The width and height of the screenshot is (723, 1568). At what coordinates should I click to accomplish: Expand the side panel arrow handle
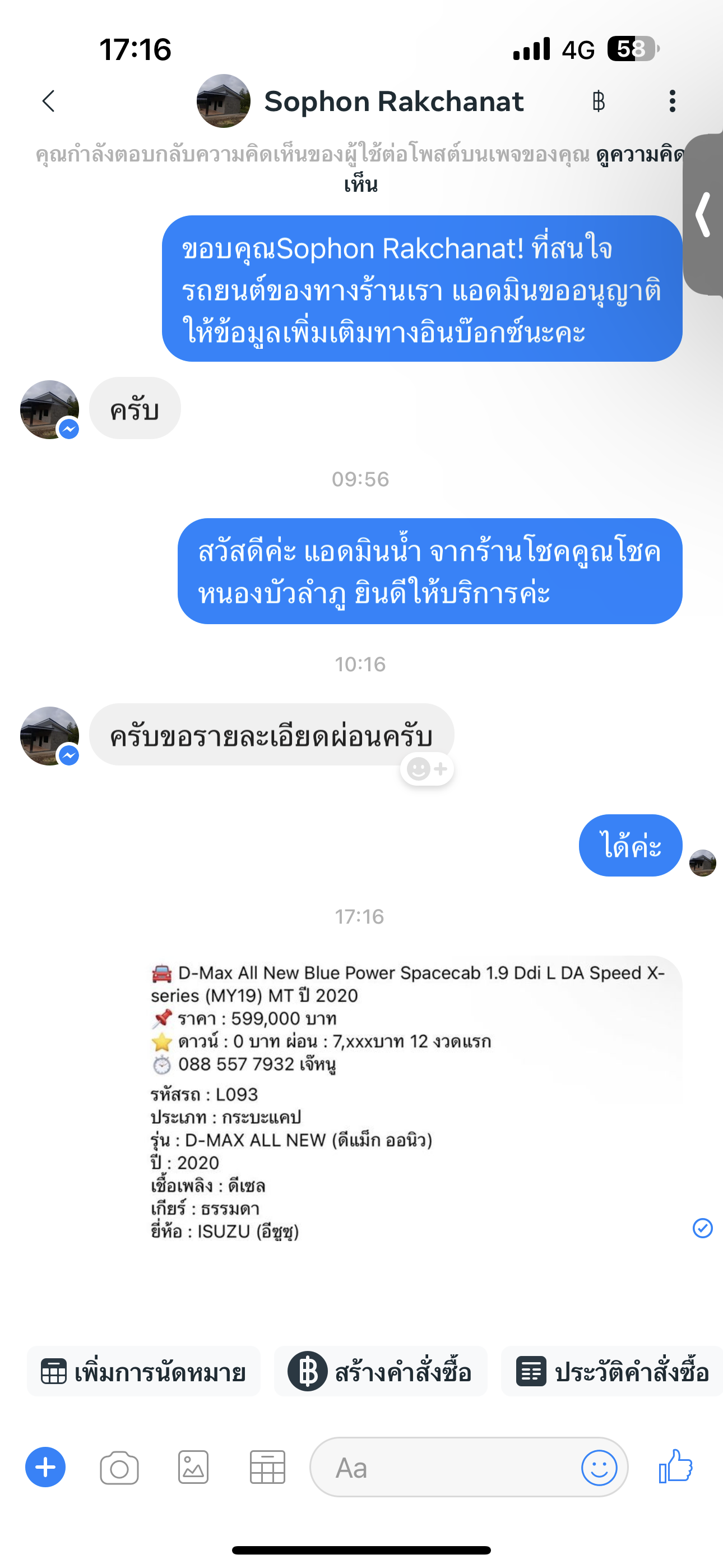[x=704, y=214]
